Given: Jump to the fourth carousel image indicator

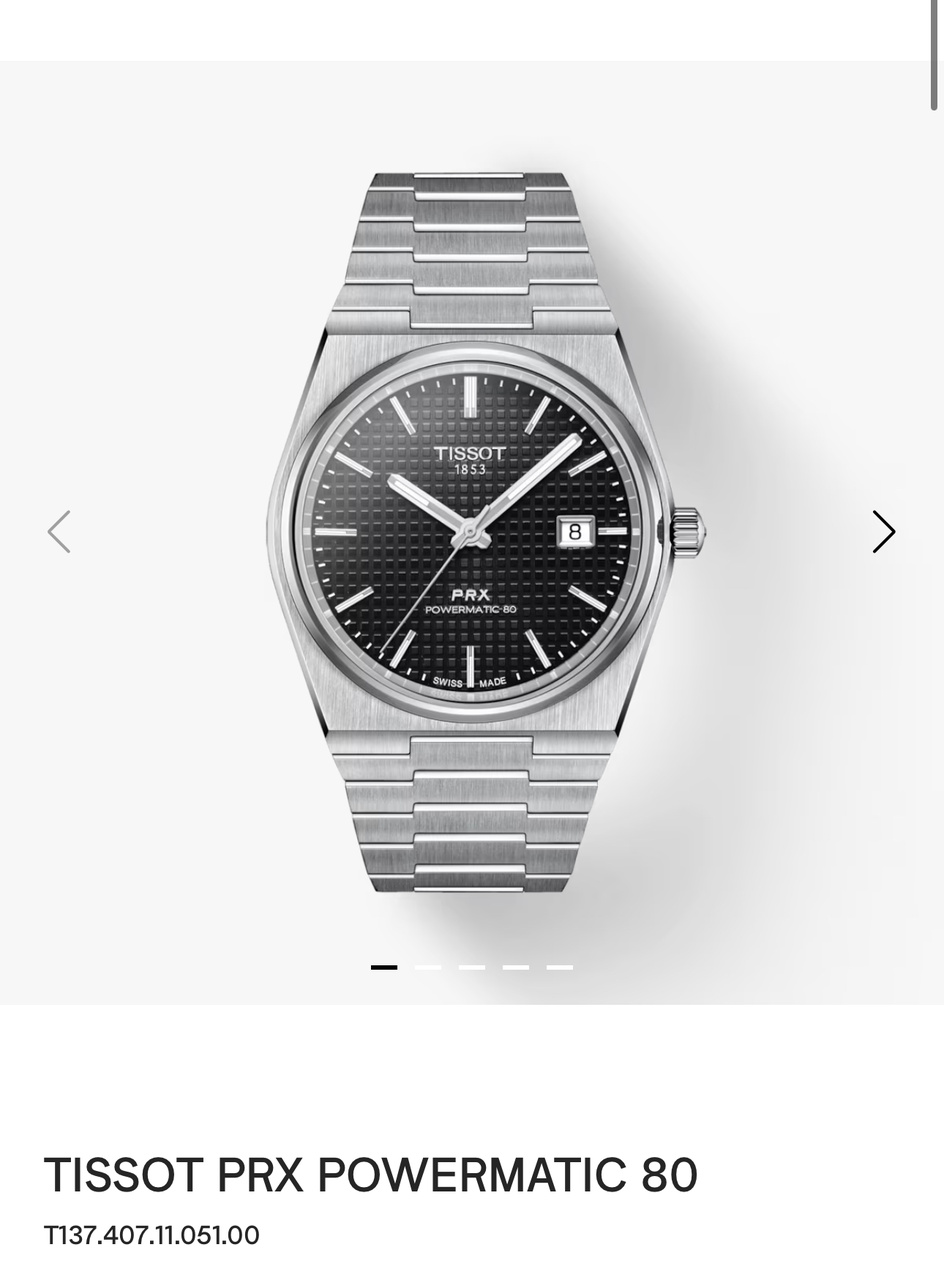Looking at the screenshot, I should click(516, 967).
